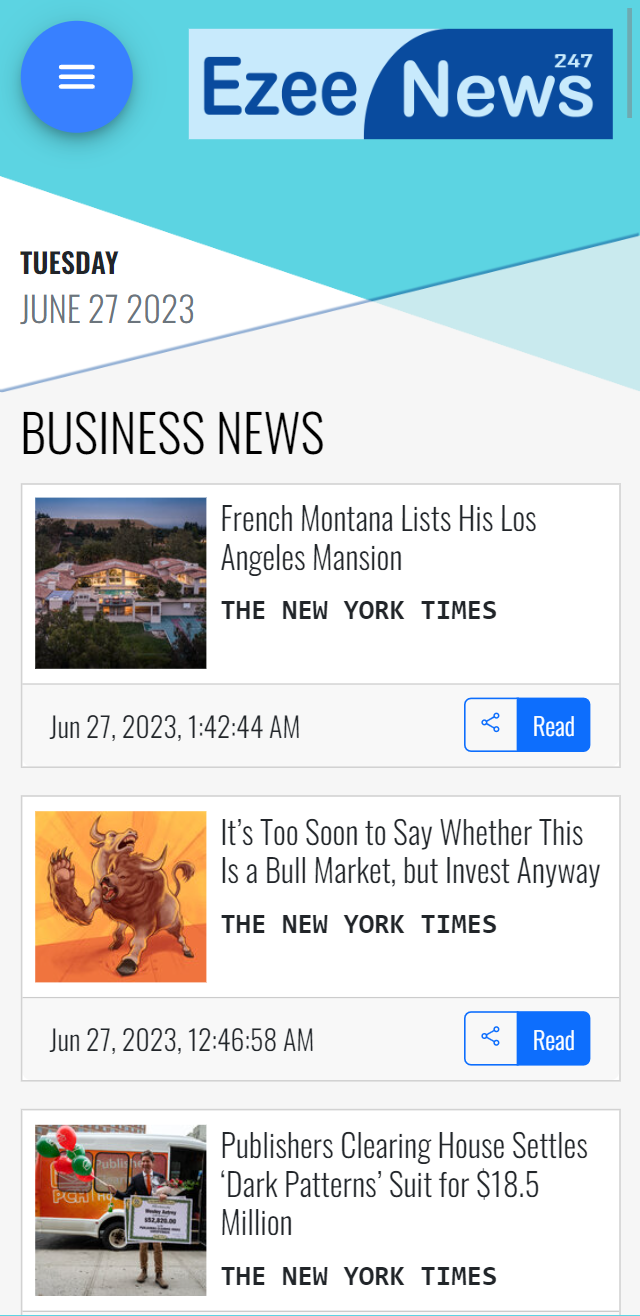640x1316 pixels.
Task: Open the hamburger menu button
Action: tap(77, 77)
